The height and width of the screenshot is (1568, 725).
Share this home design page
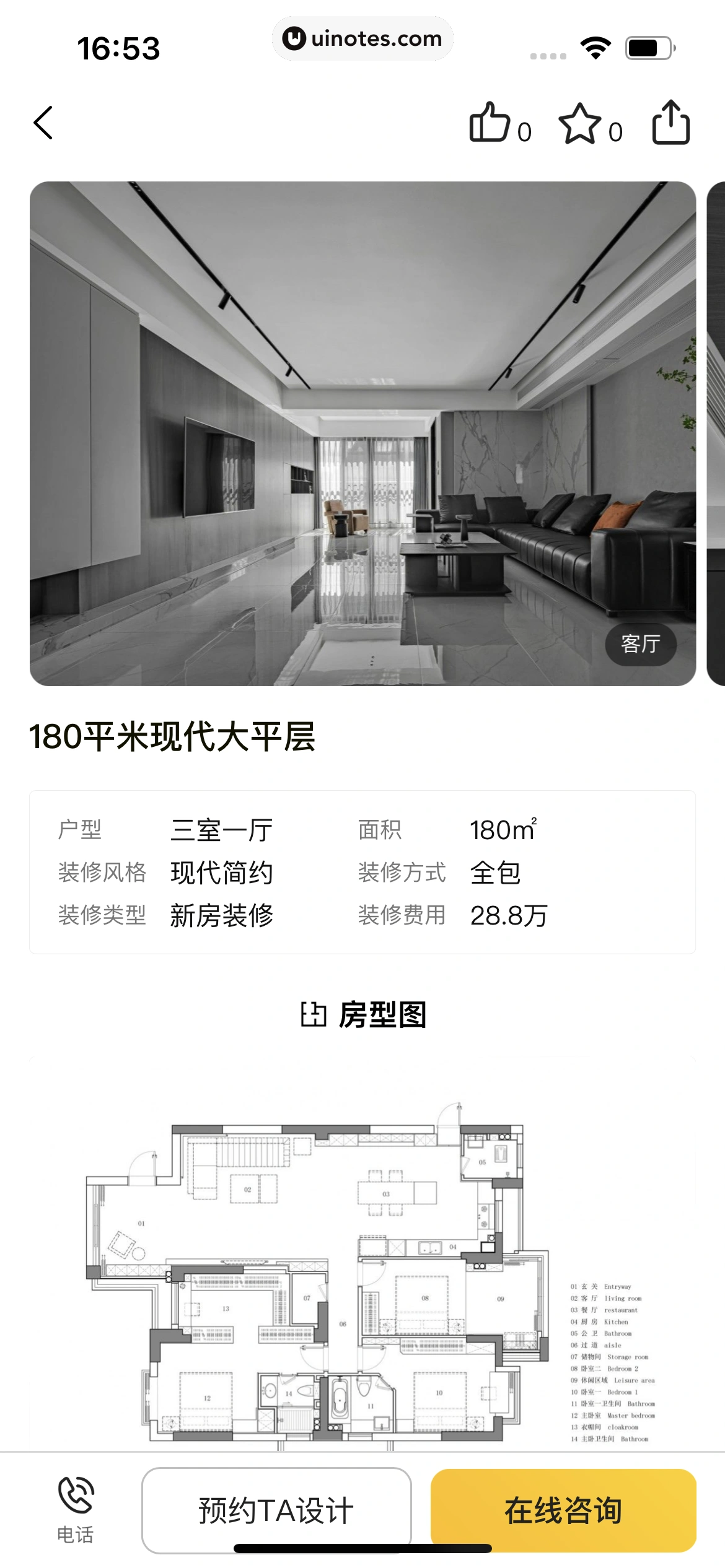point(670,123)
